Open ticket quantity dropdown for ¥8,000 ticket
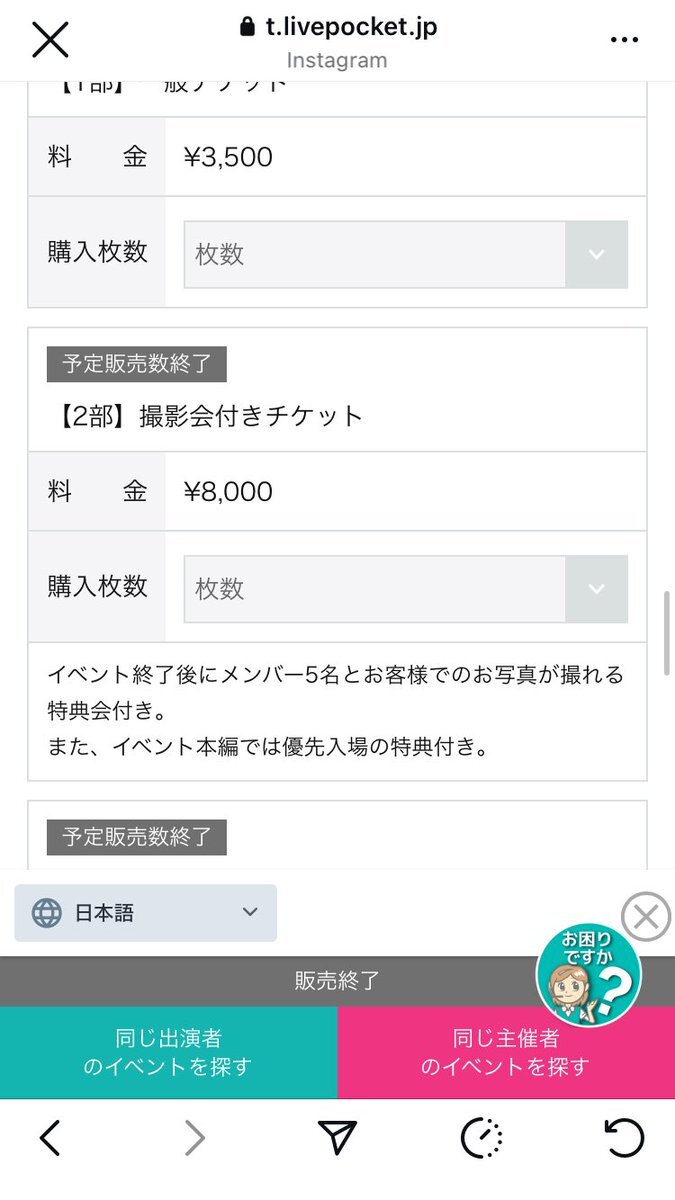This screenshot has height=1200, width=675. click(x=405, y=589)
